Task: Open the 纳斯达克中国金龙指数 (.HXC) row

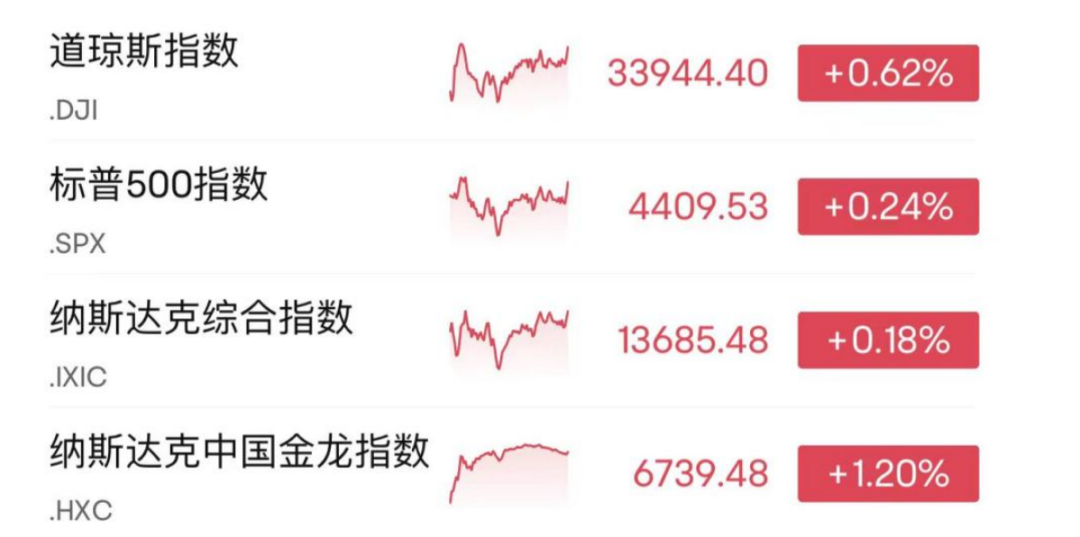Action: [x=240, y=453]
